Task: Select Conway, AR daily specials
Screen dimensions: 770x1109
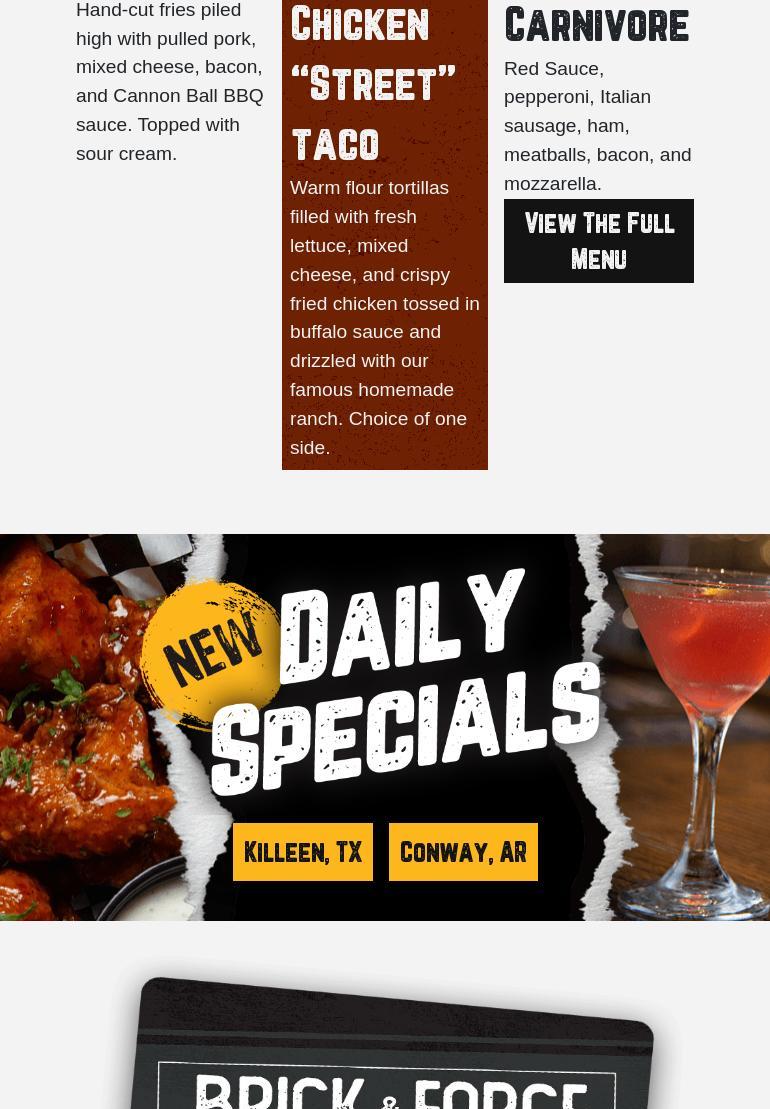Action: pyautogui.click(x=463, y=852)
